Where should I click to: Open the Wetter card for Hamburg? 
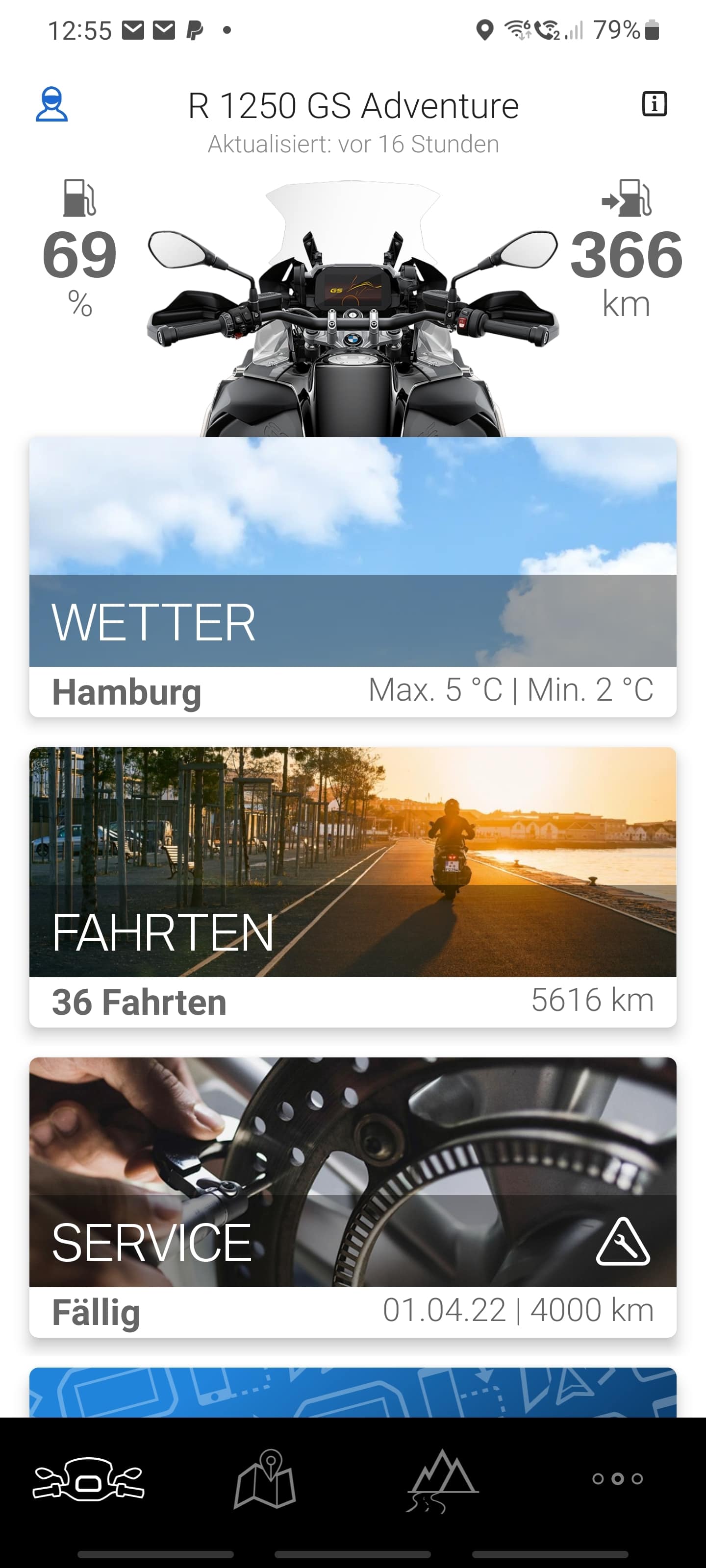[x=353, y=577]
